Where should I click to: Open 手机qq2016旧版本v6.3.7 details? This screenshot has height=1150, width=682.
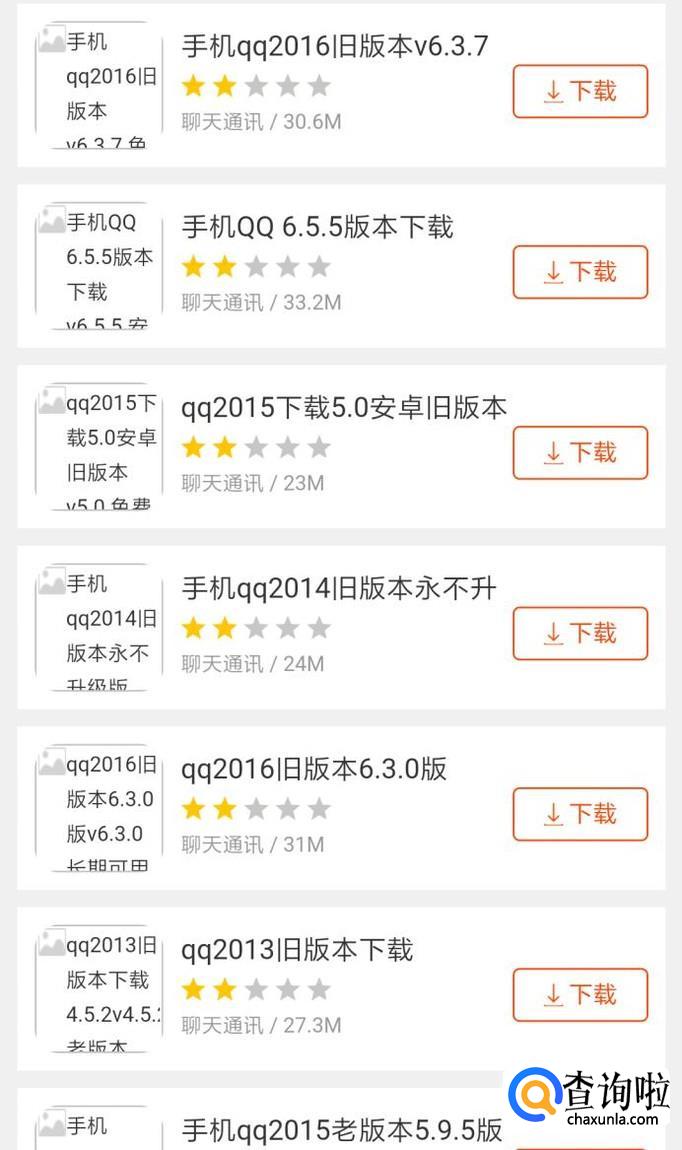(x=334, y=46)
